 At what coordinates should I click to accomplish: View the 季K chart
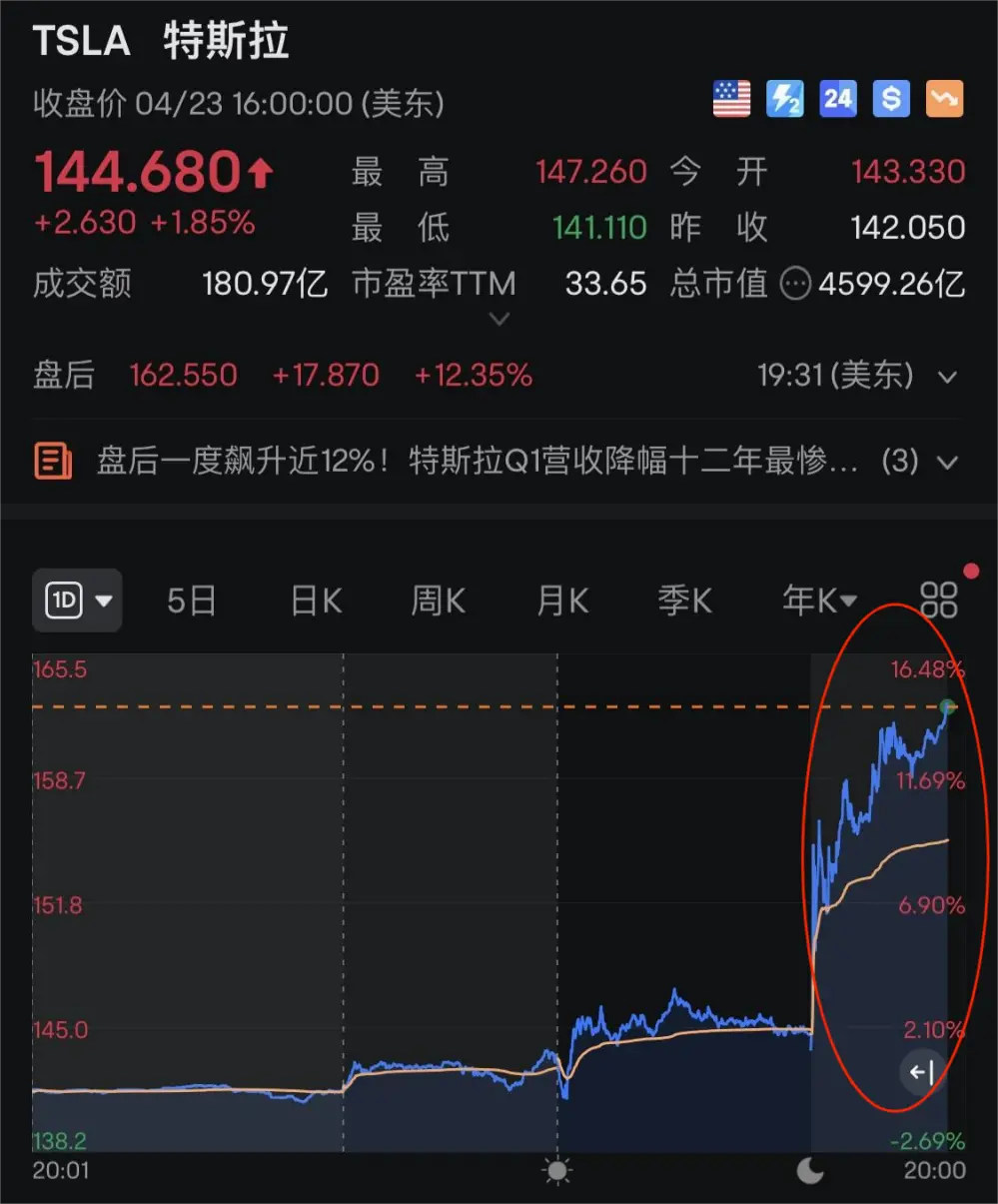684,601
